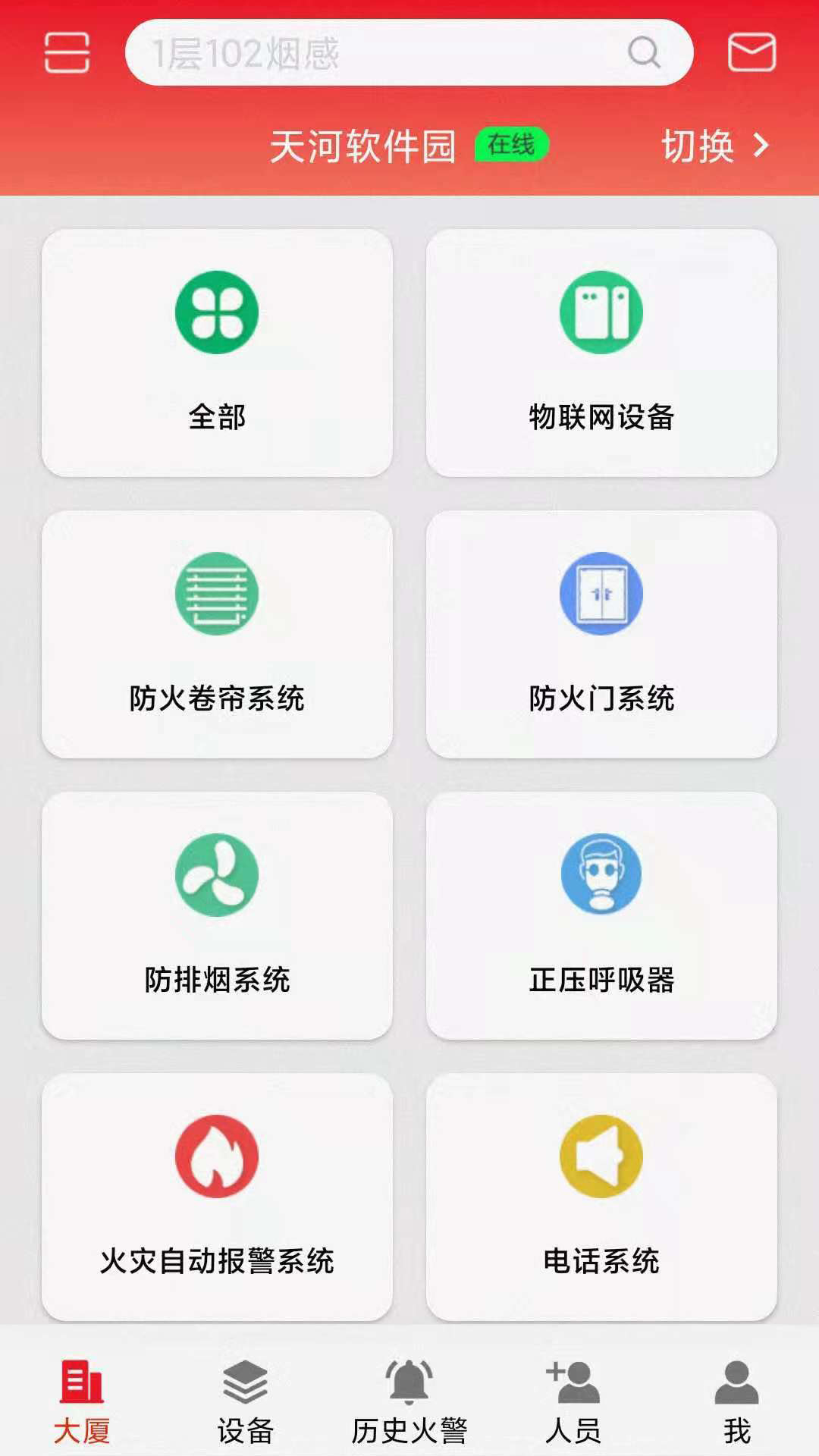Start search with the magnifier icon

point(643,54)
